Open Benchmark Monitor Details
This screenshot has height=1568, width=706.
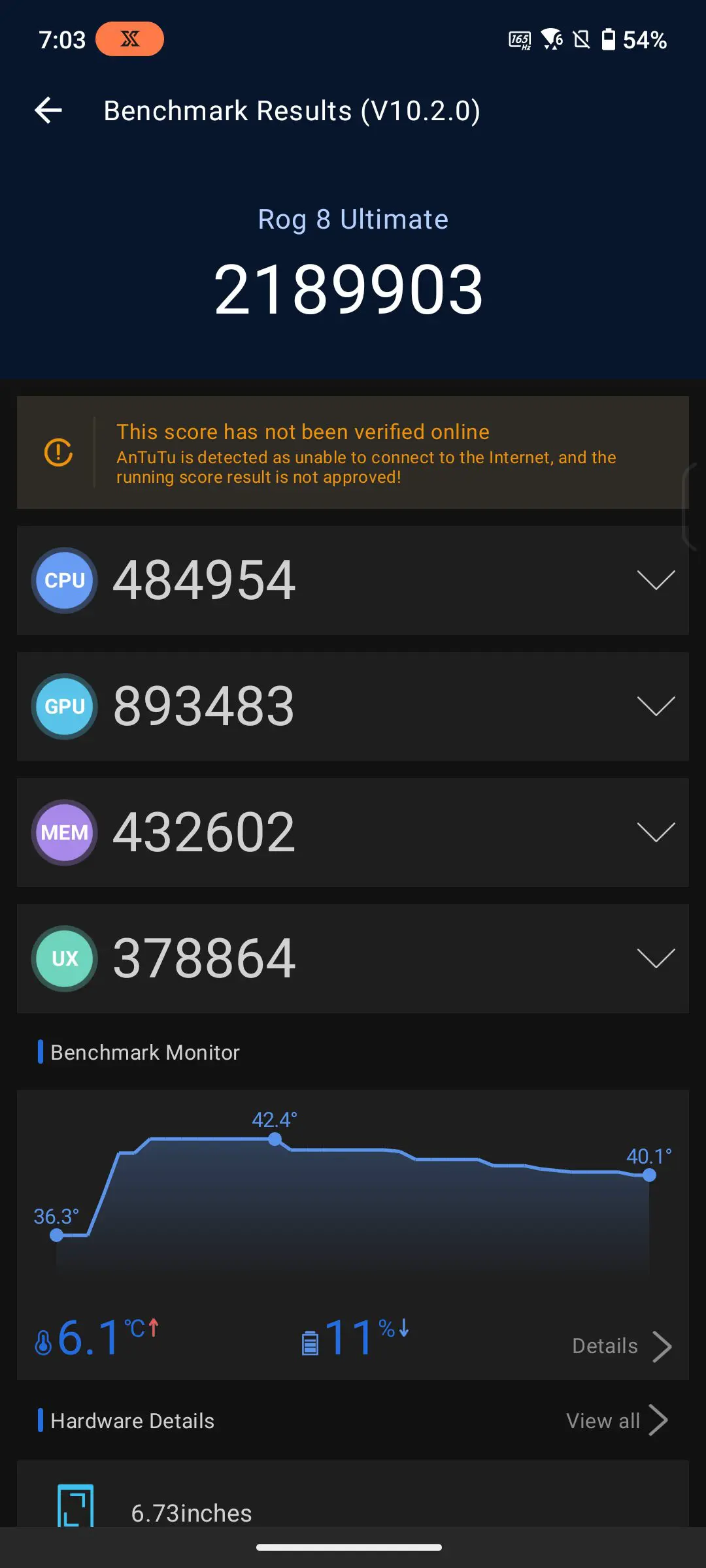[621, 1347]
